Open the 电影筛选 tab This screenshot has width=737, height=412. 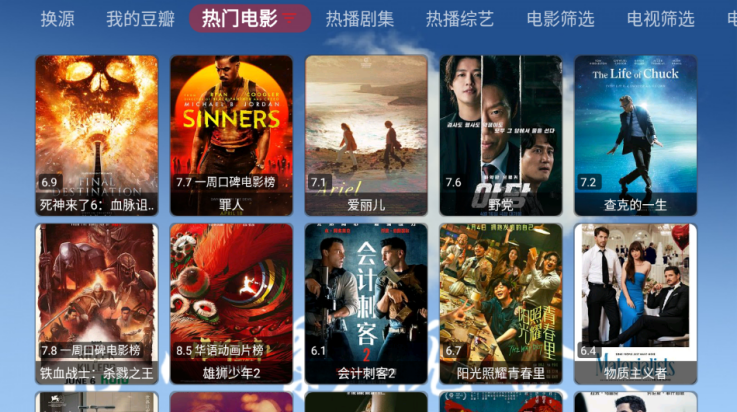tap(560, 19)
